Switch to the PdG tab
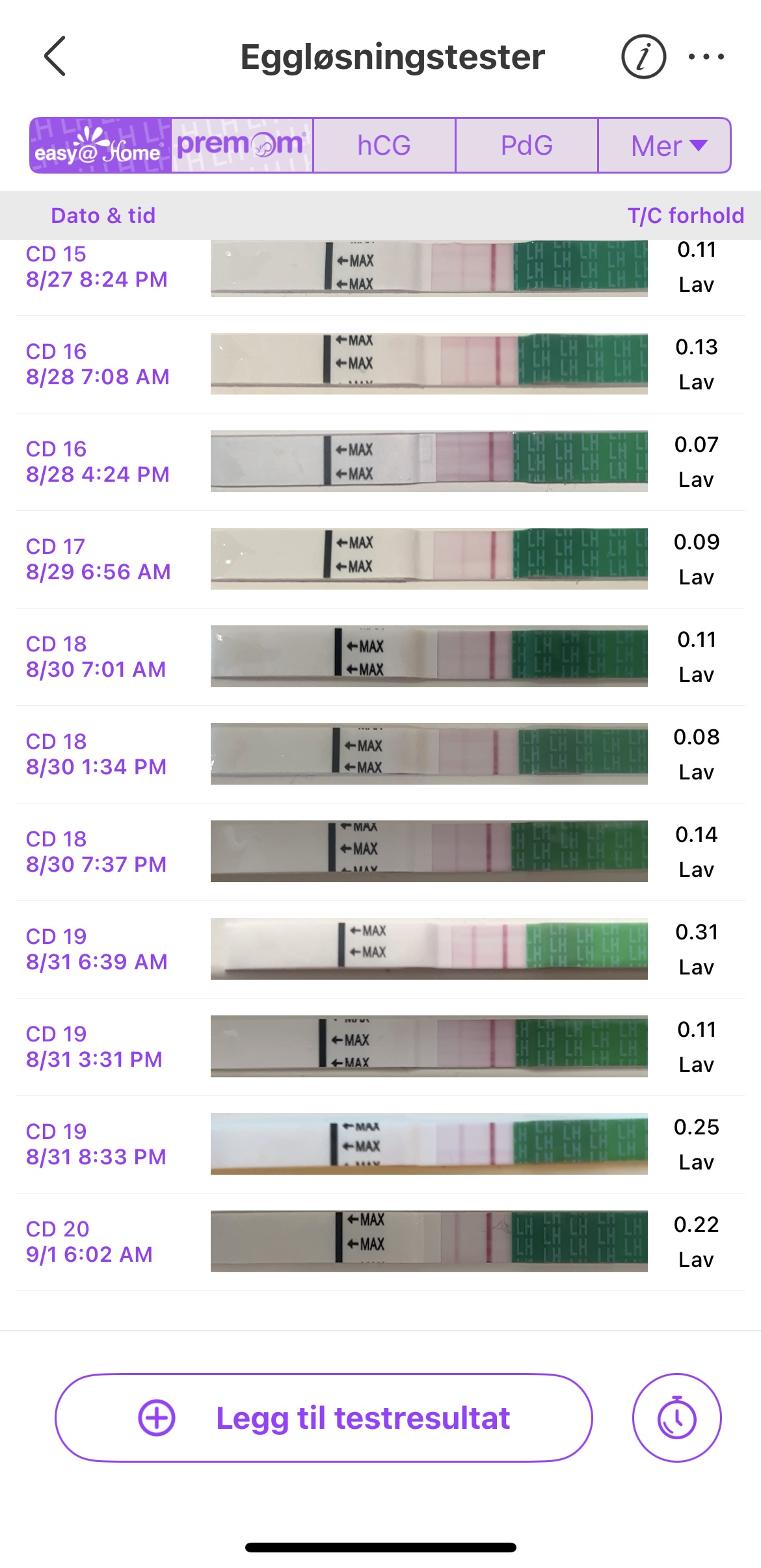 [526, 146]
